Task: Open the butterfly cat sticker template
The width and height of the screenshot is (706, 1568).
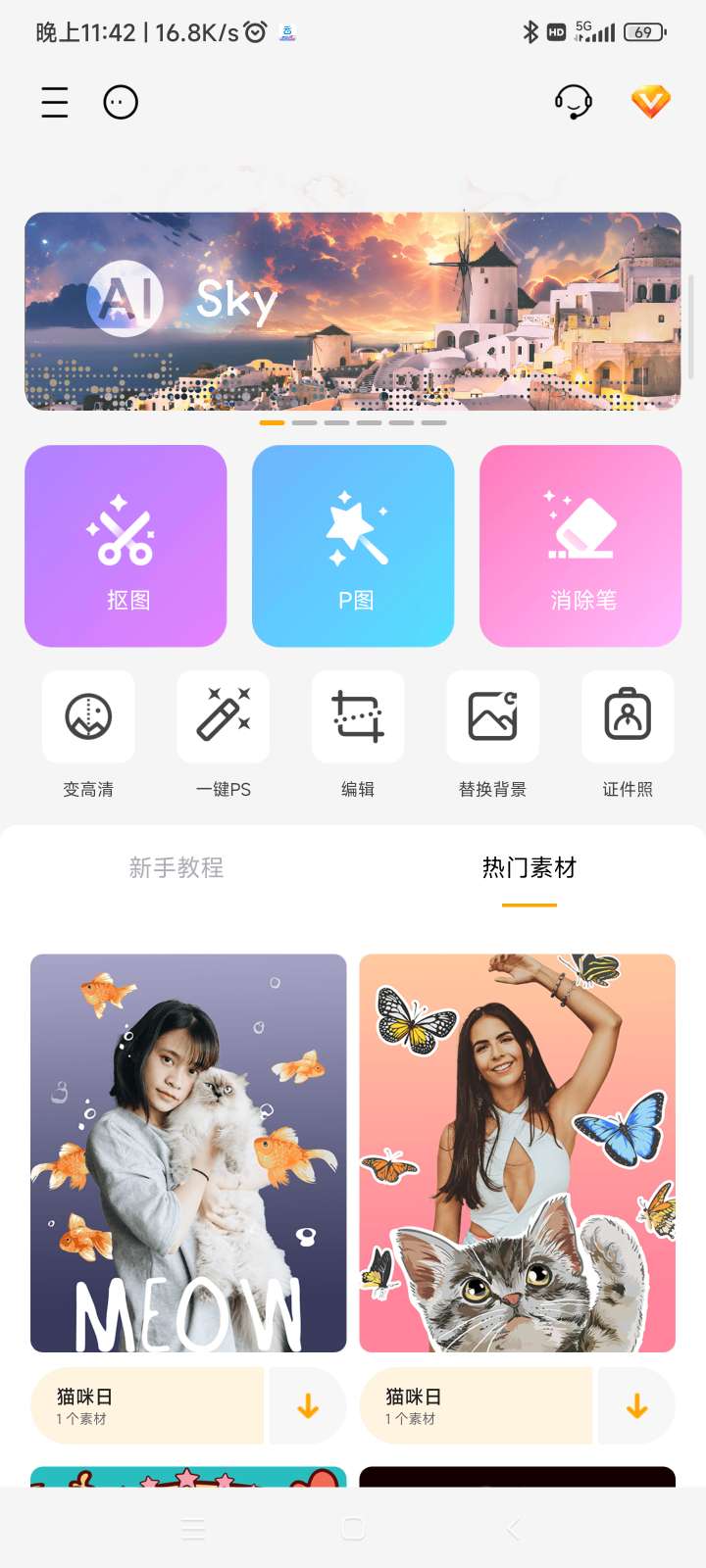Action: click(517, 1152)
